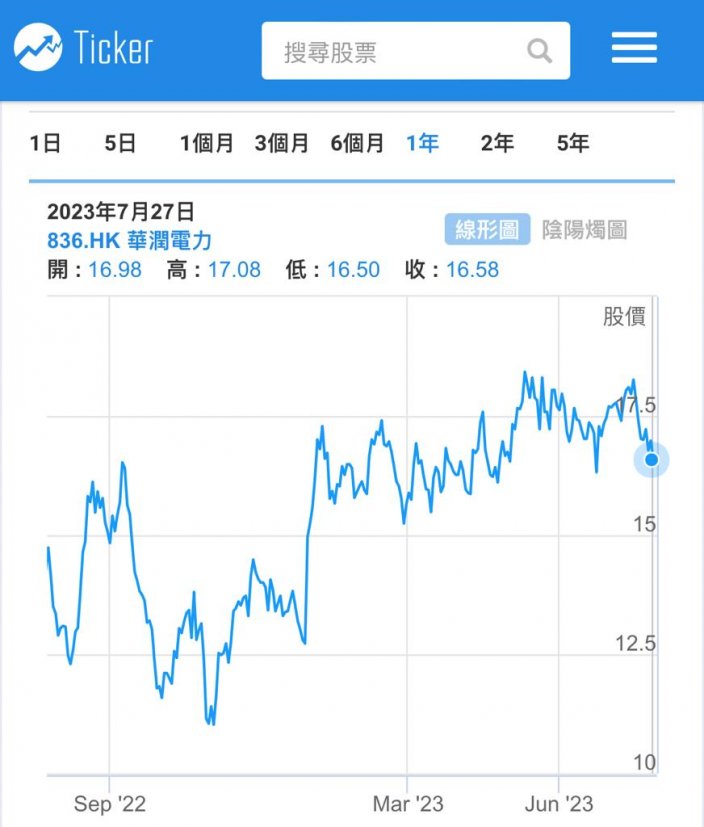Switch to the 1日 range
704x827 pixels.
tap(45, 143)
